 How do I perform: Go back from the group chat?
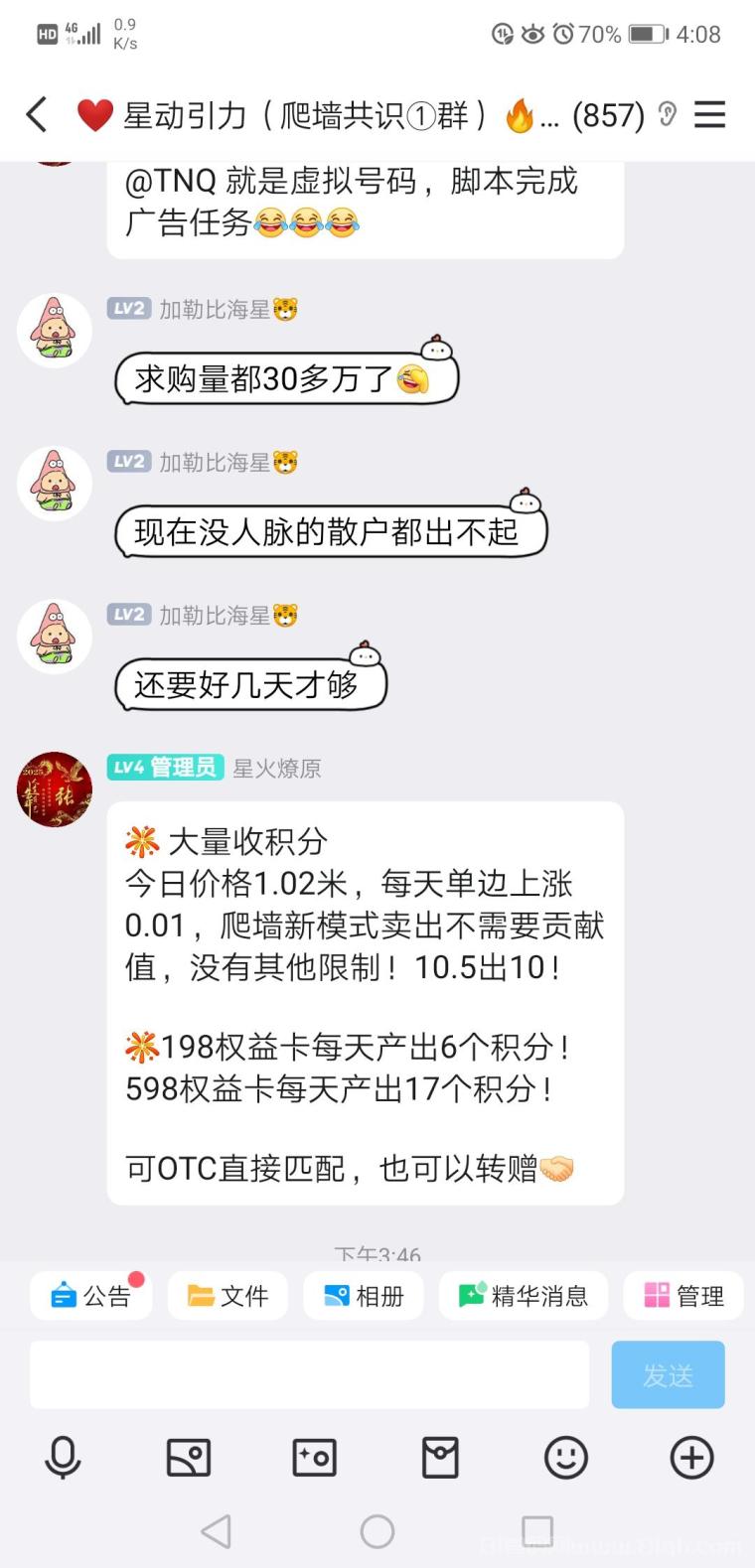click(37, 115)
